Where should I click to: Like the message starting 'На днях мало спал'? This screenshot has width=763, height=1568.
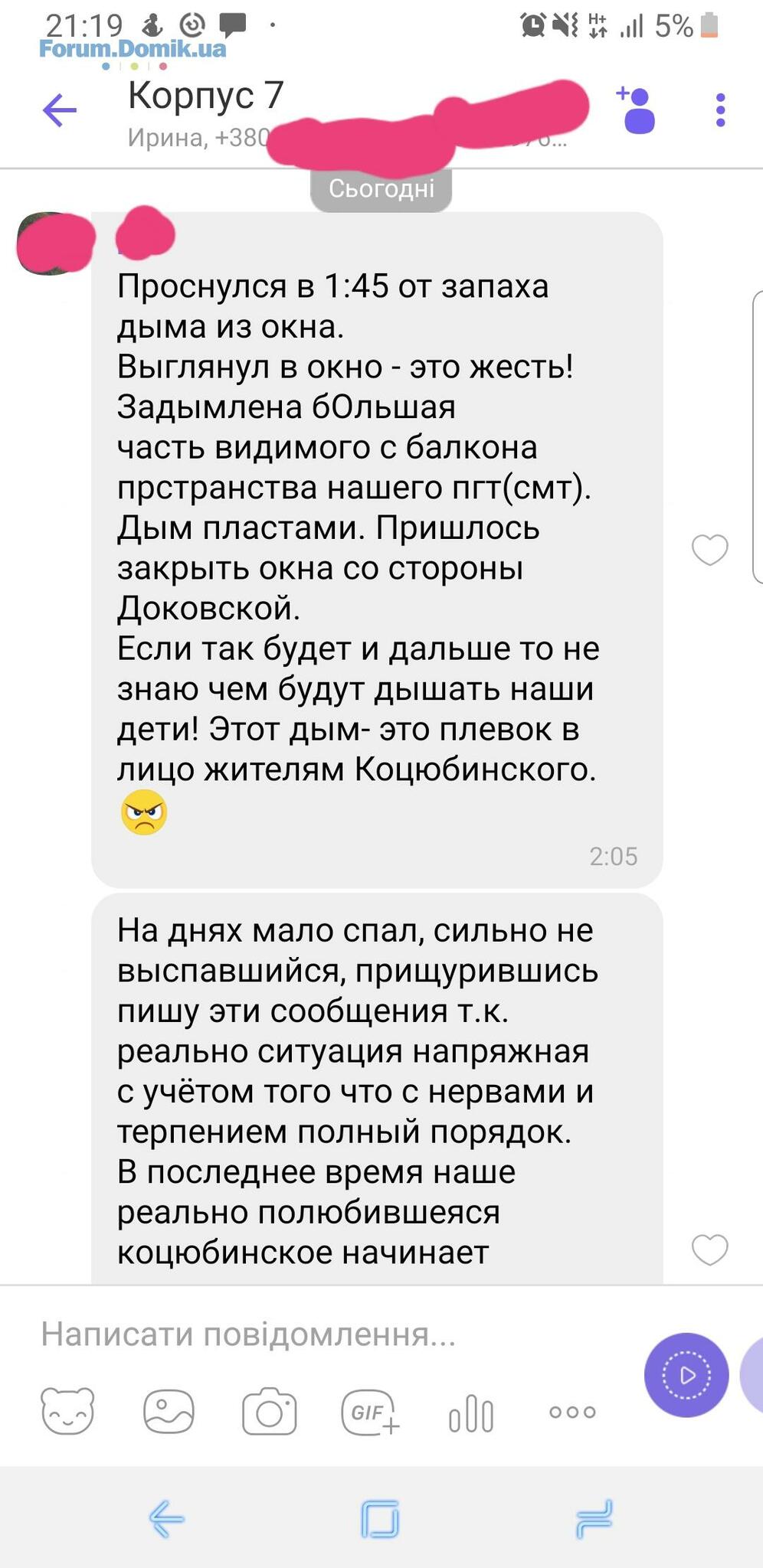click(709, 1249)
